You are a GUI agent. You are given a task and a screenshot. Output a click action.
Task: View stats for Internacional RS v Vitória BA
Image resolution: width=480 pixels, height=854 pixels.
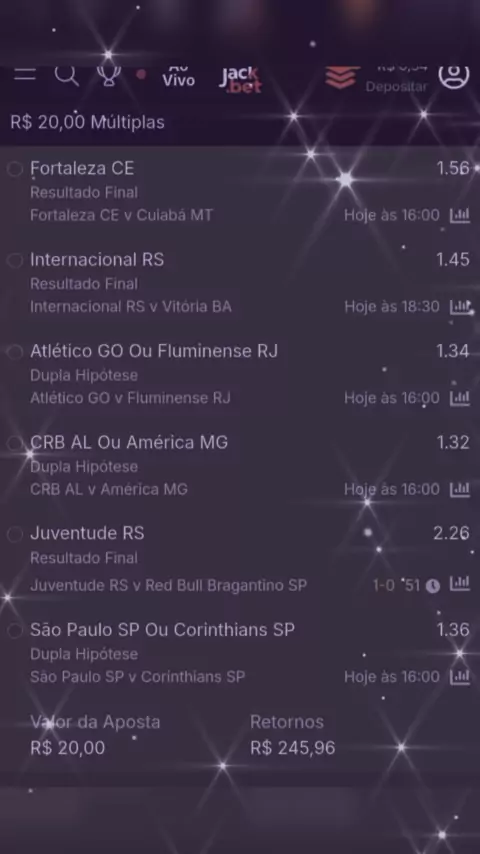coord(459,307)
